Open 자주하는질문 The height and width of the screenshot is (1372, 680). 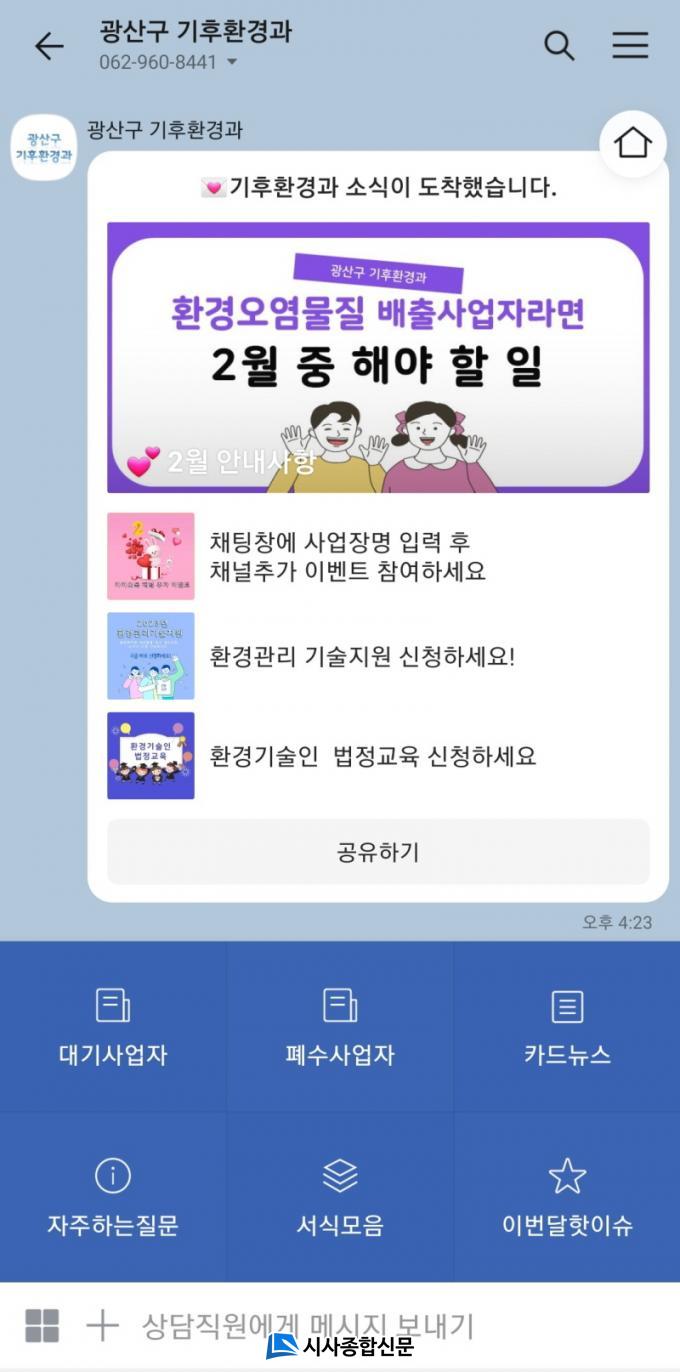coord(113,1197)
